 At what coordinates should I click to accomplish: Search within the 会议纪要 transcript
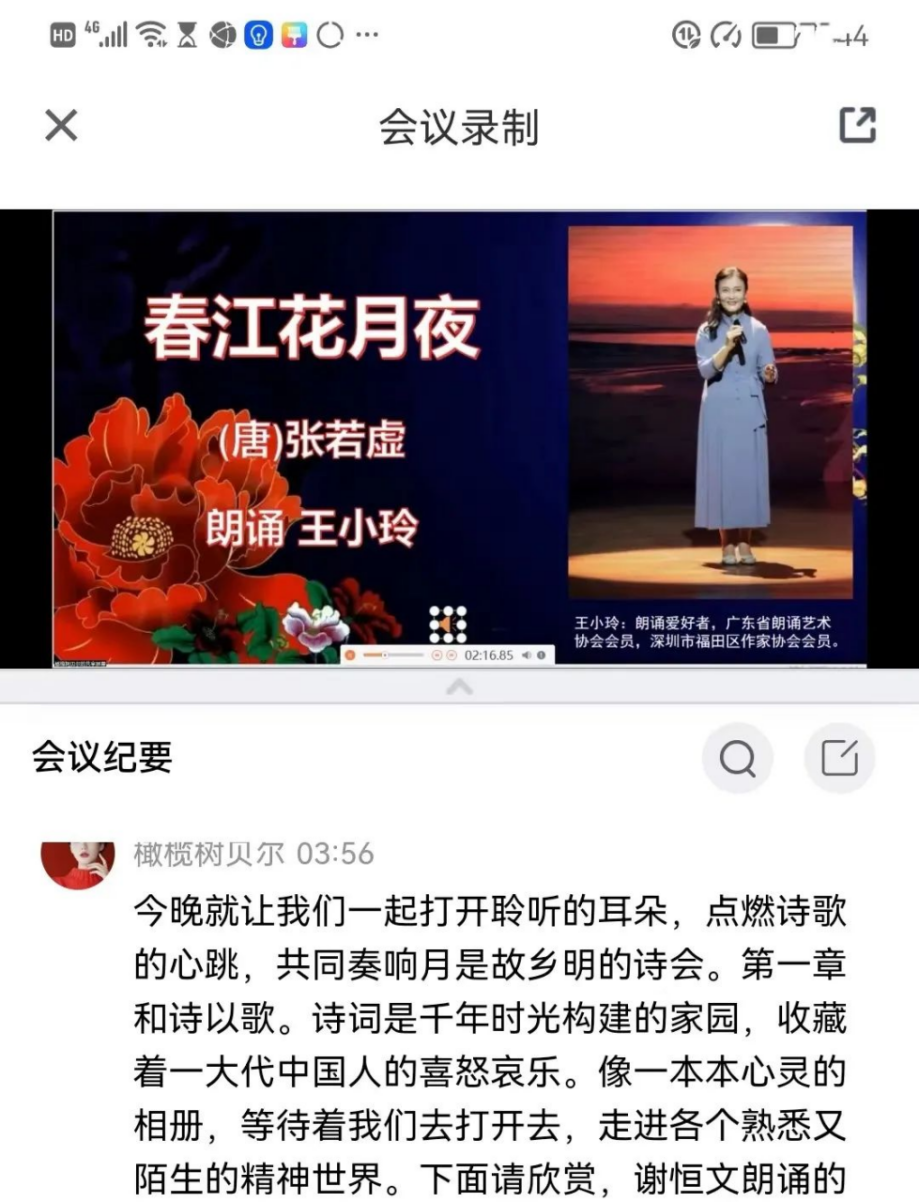(x=737, y=759)
